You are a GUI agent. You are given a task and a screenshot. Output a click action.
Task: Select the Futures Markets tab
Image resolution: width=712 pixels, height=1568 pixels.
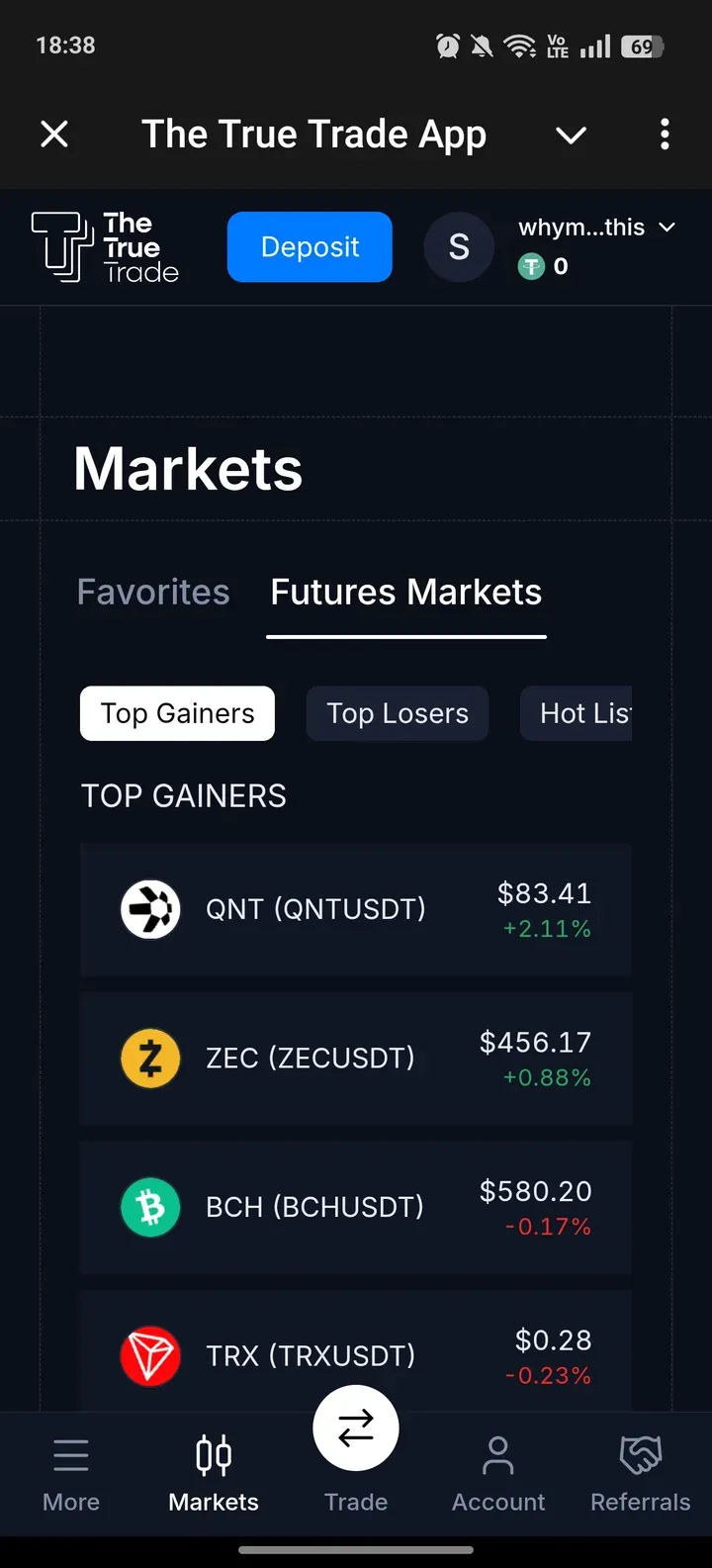(x=405, y=592)
